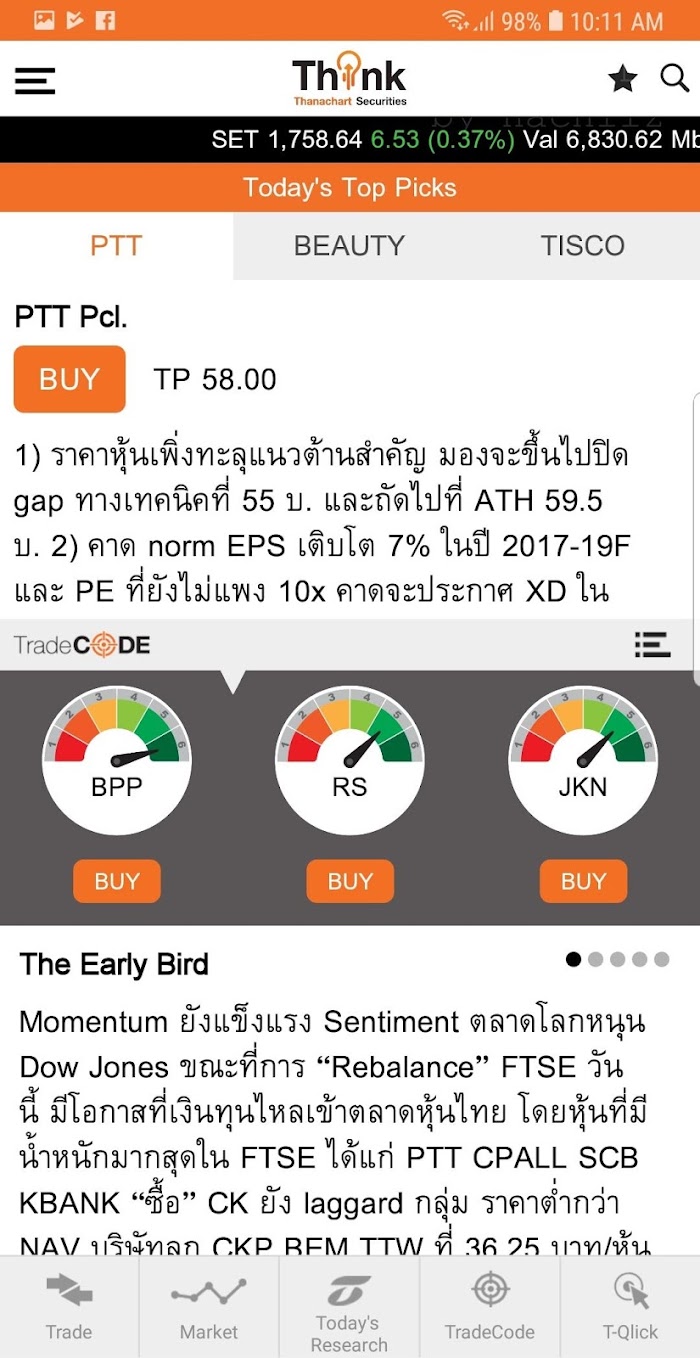This screenshot has width=700, height=1358.
Task: Open favorites star icon
Action: (x=622, y=79)
